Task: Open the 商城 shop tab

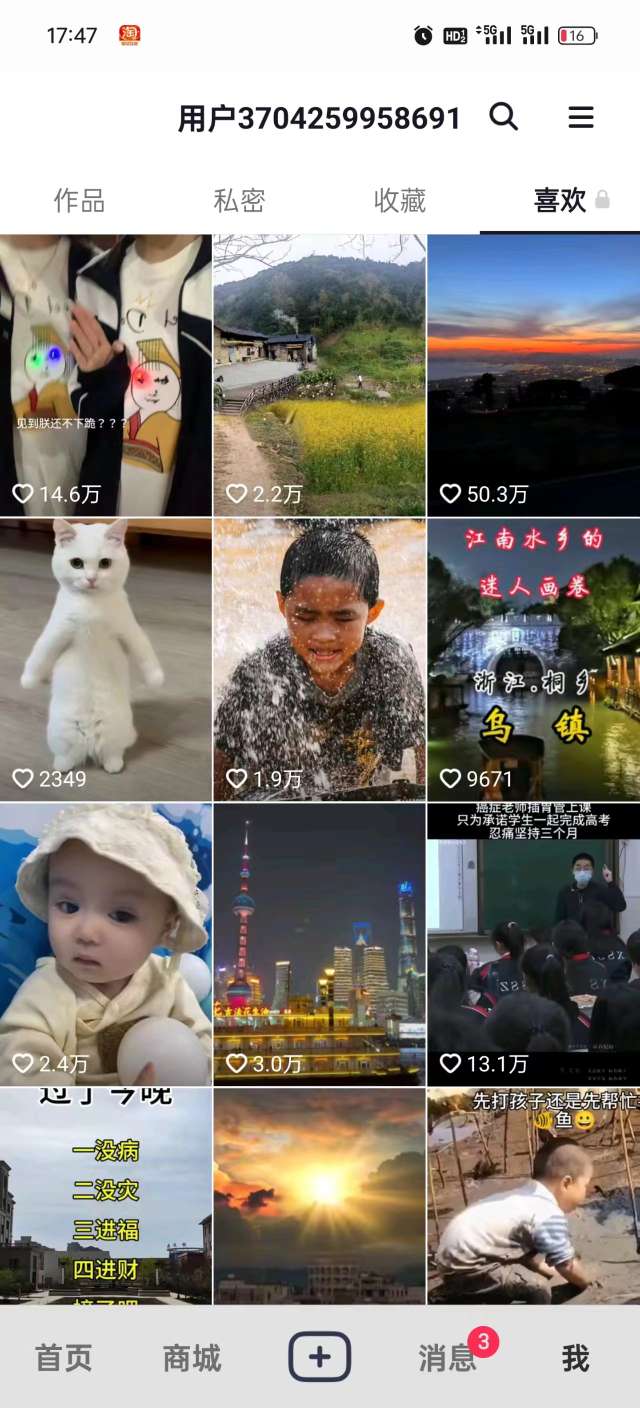Action: tap(192, 1357)
